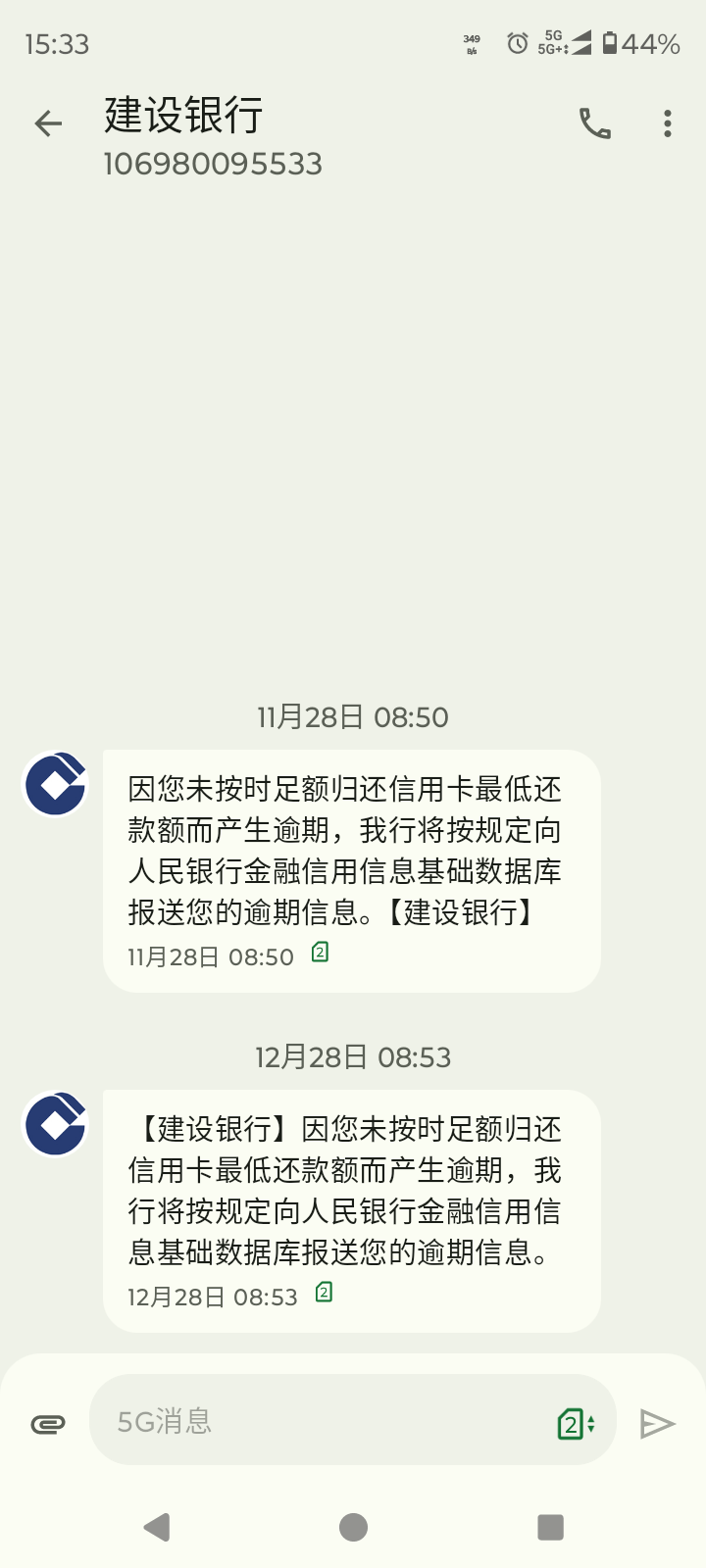Call 建设银行 with the phone icon
Image resolution: width=706 pixels, height=1568 pixels.
coord(595,123)
